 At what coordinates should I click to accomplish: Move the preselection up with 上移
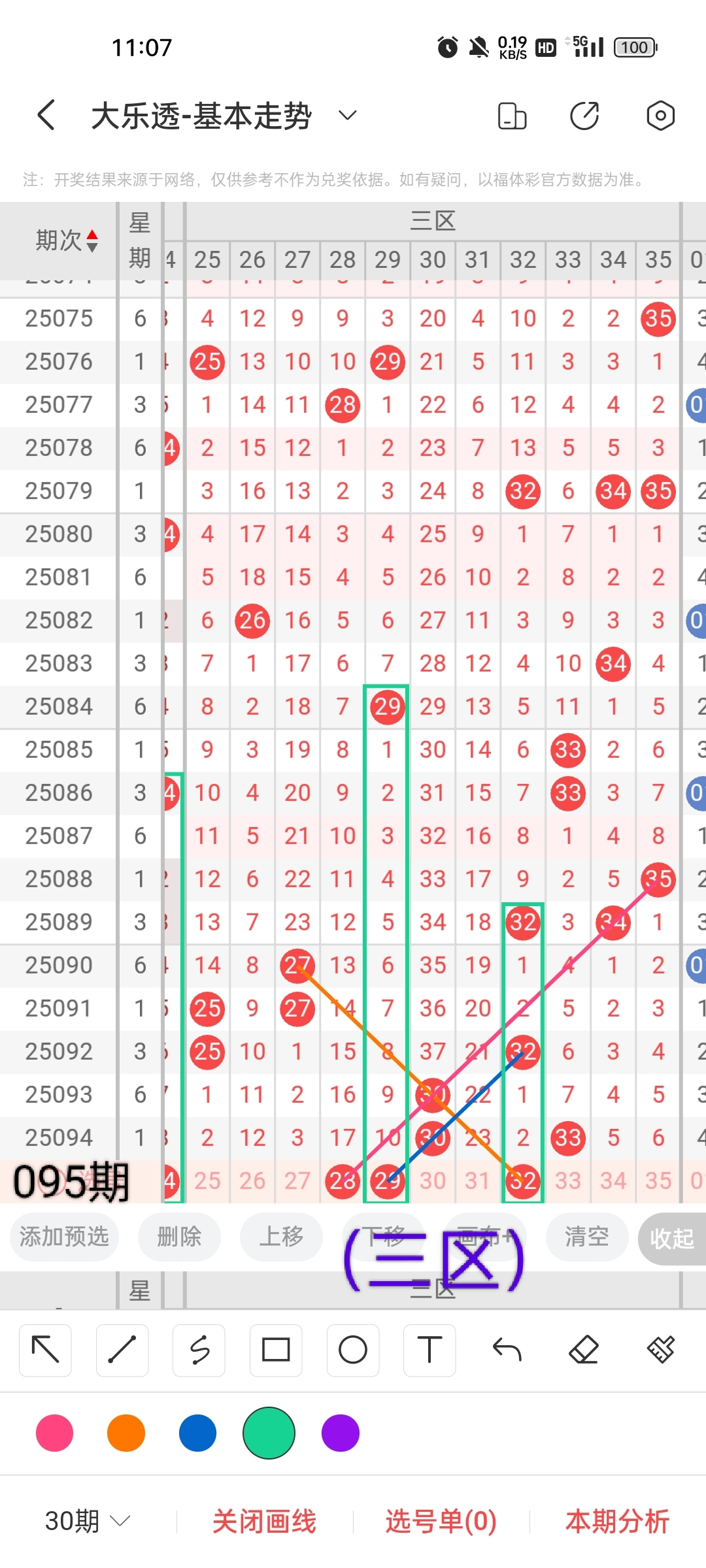(x=281, y=1236)
